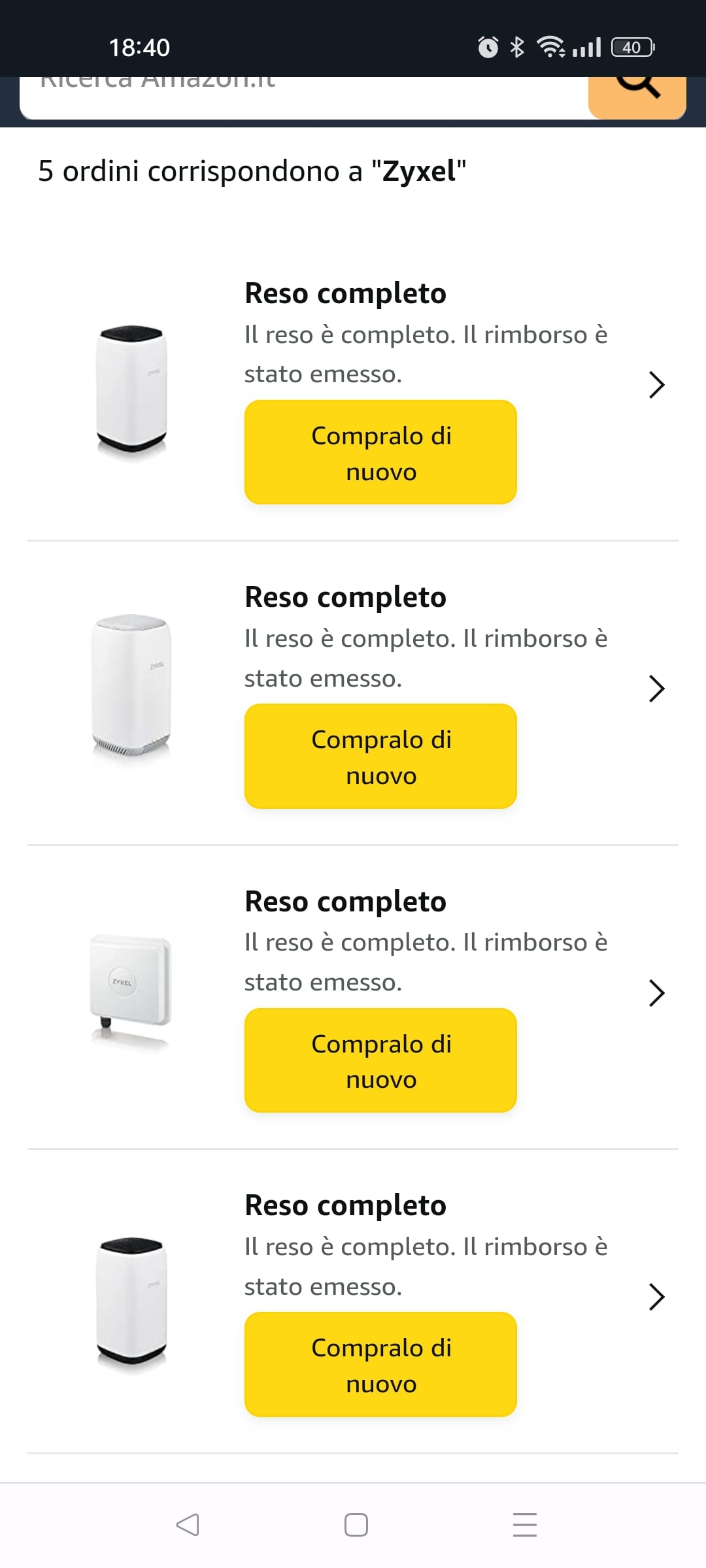Hit Compralo di nuovo on the fourth order
This screenshot has width=706, height=1568.
[x=380, y=1364]
